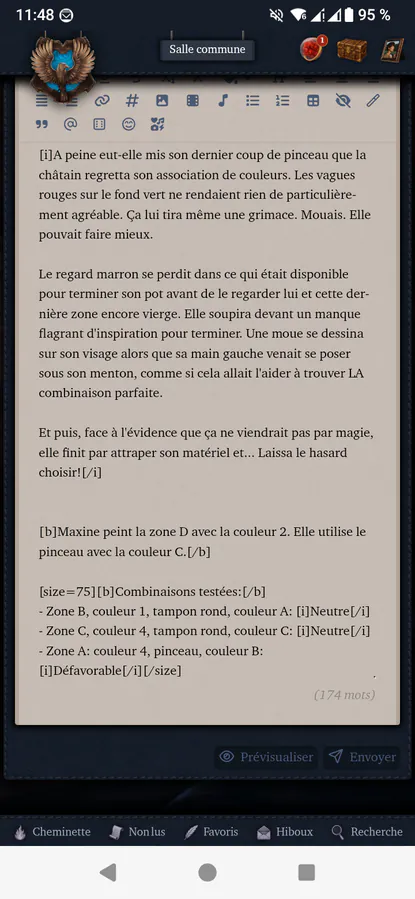Open the profile portrait icon
This screenshot has width=415, height=899.
pyautogui.click(x=393, y=50)
